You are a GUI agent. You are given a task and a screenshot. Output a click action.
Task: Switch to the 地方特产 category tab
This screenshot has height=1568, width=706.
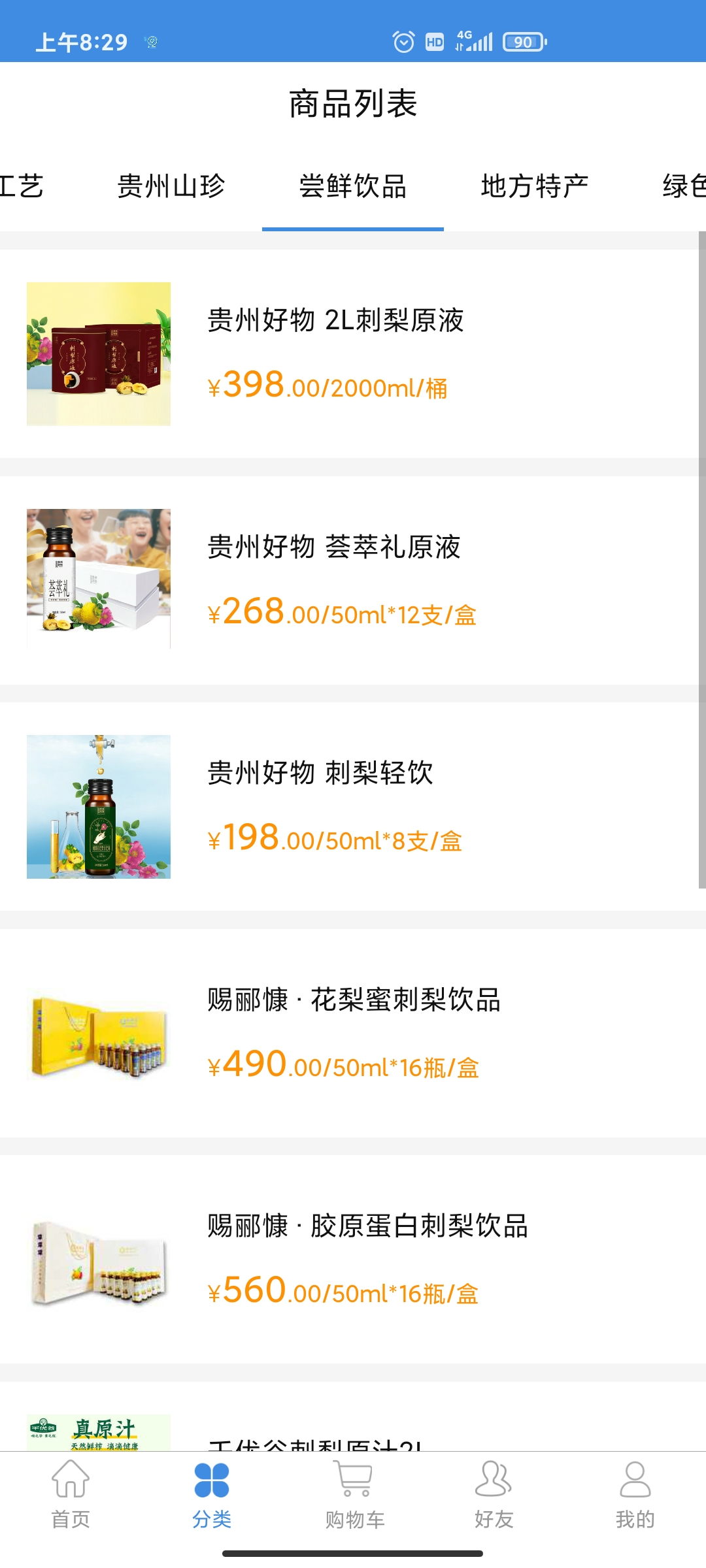[535, 186]
